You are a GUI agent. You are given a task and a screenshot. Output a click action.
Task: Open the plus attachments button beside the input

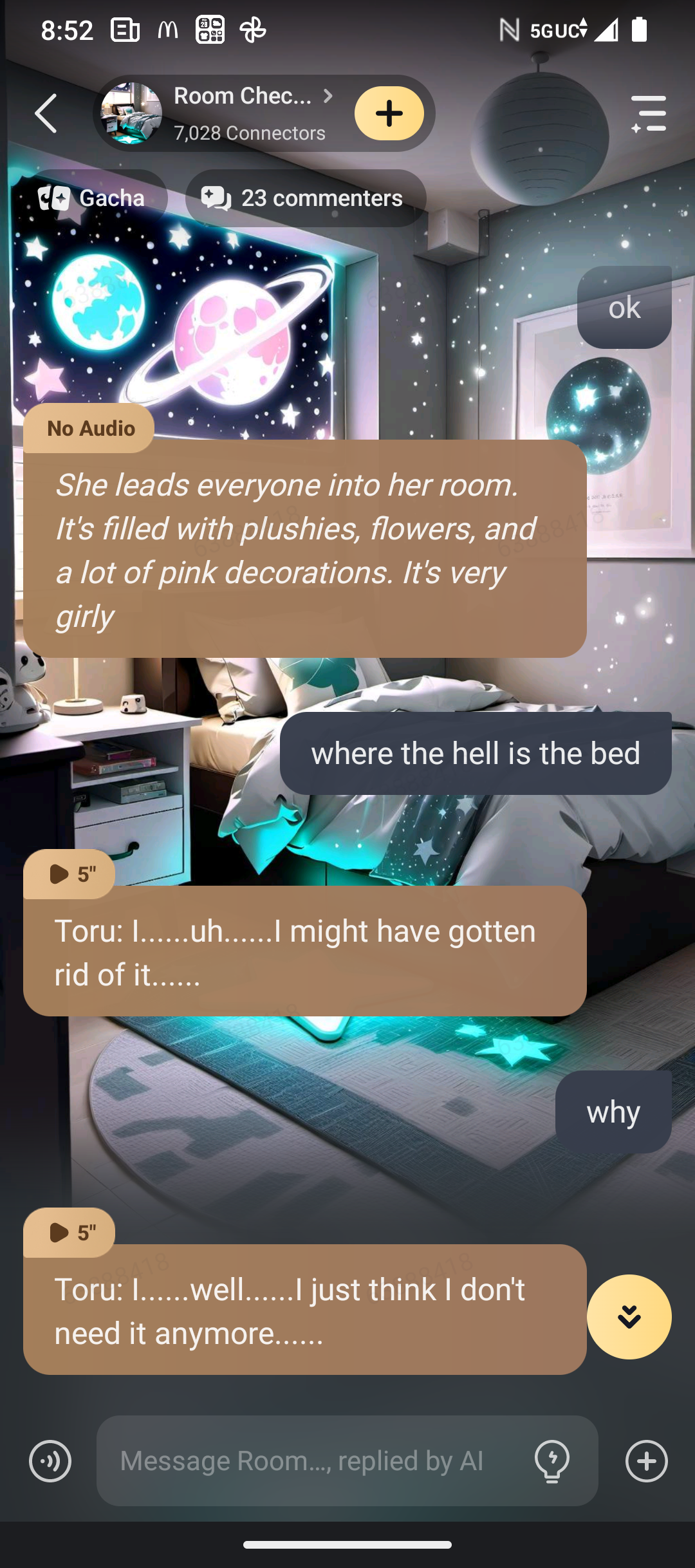click(646, 1461)
